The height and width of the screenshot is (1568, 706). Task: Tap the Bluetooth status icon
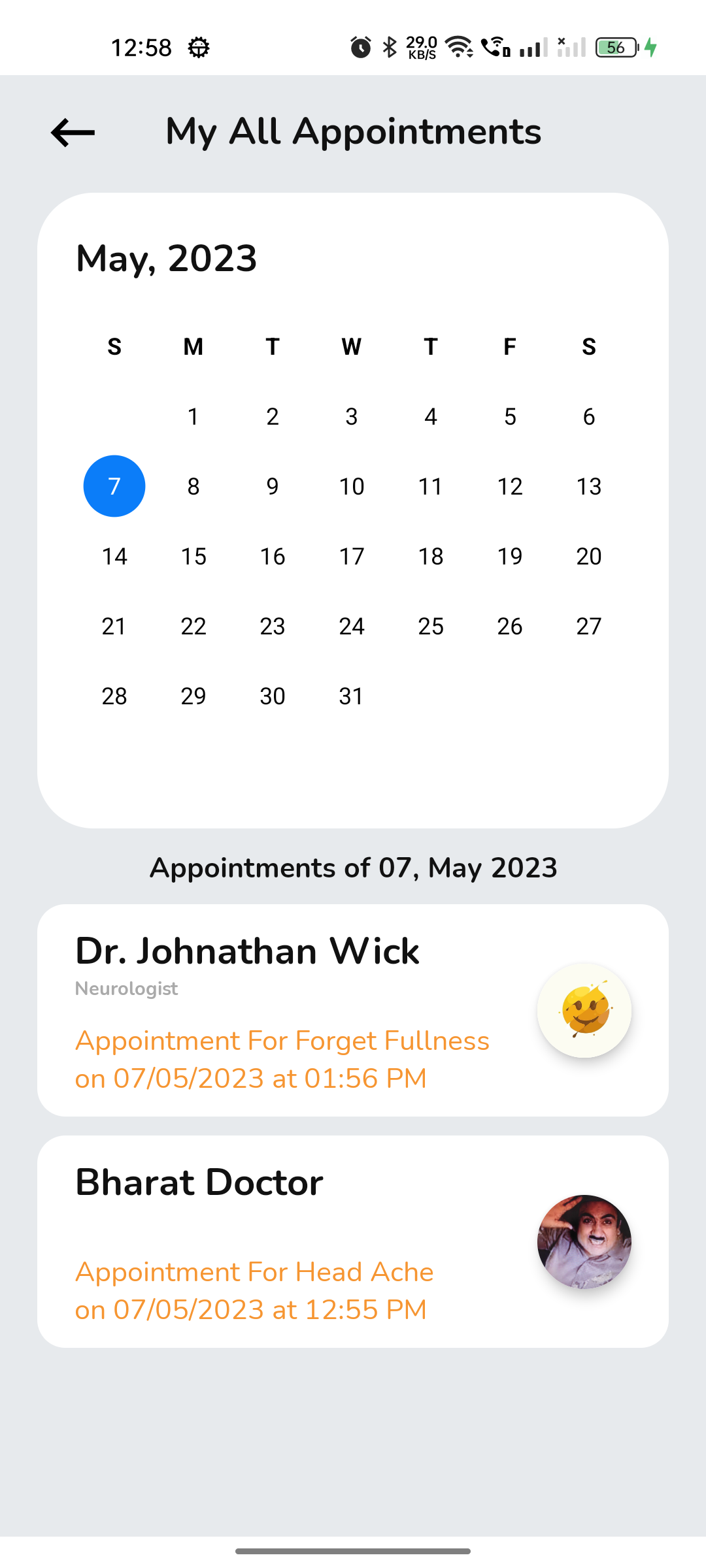[x=389, y=46]
